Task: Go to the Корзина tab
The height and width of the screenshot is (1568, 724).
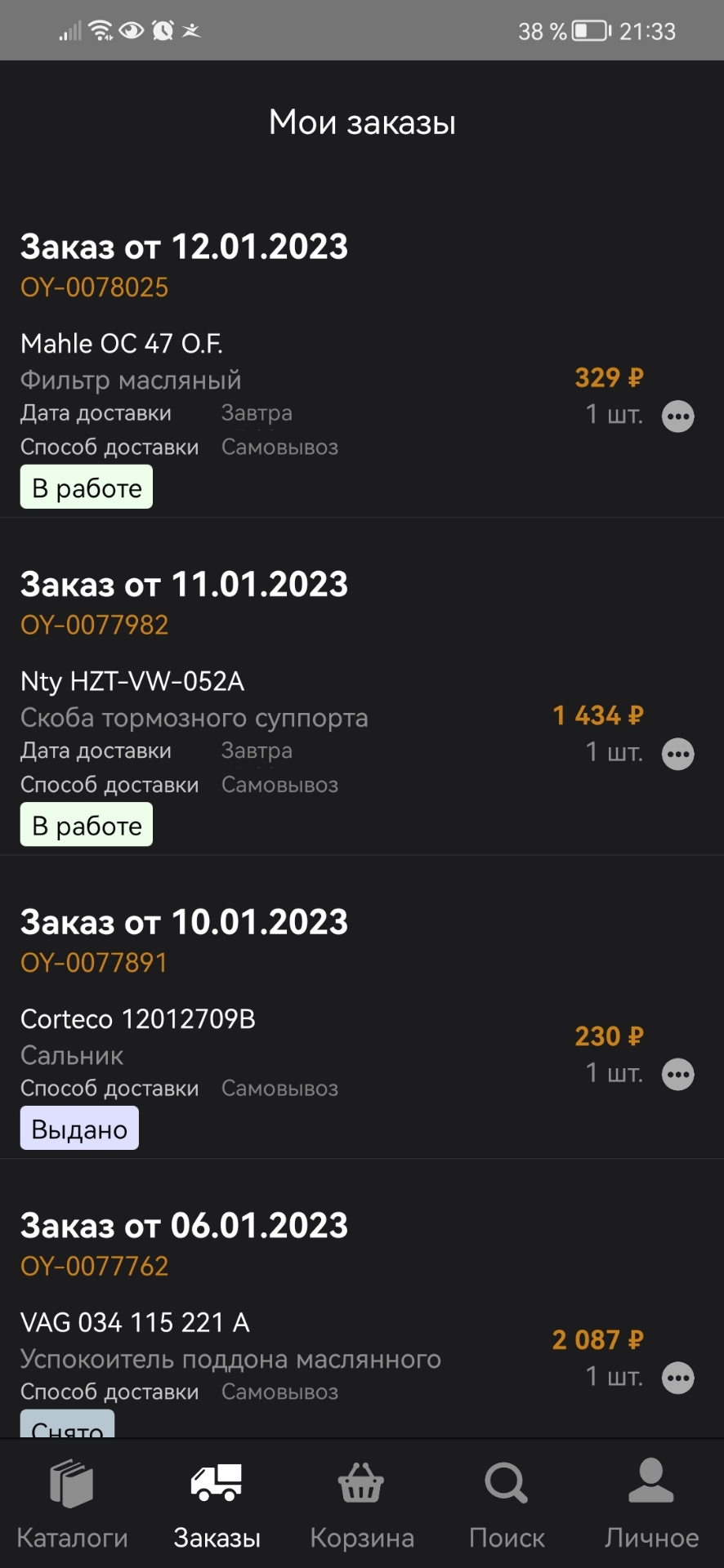Action: (x=361, y=1505)
